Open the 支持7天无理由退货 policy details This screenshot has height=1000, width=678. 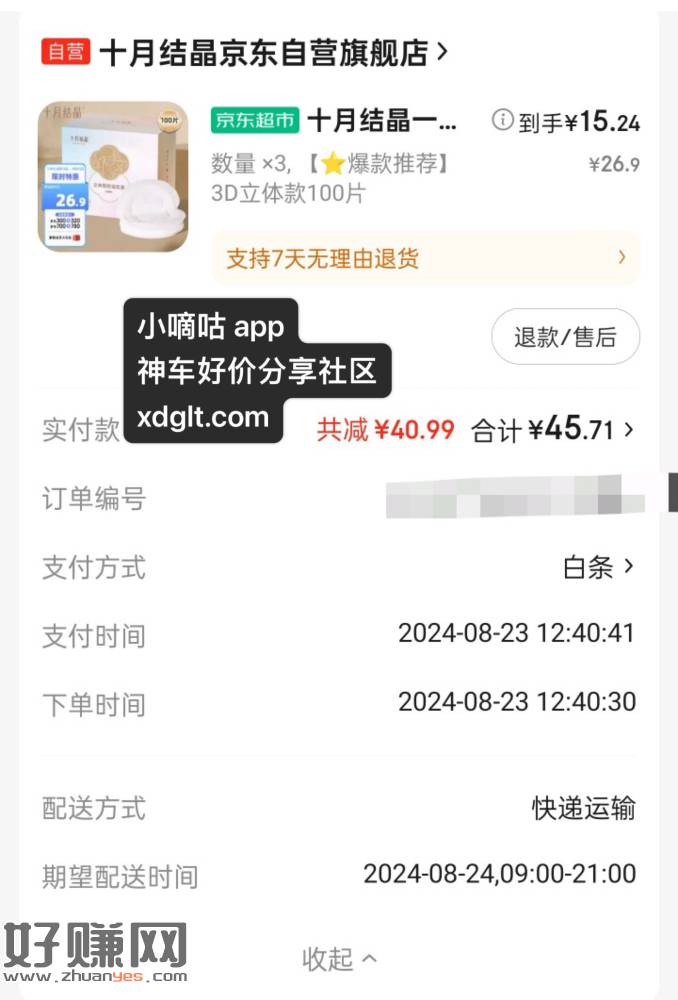click(425, 259)
